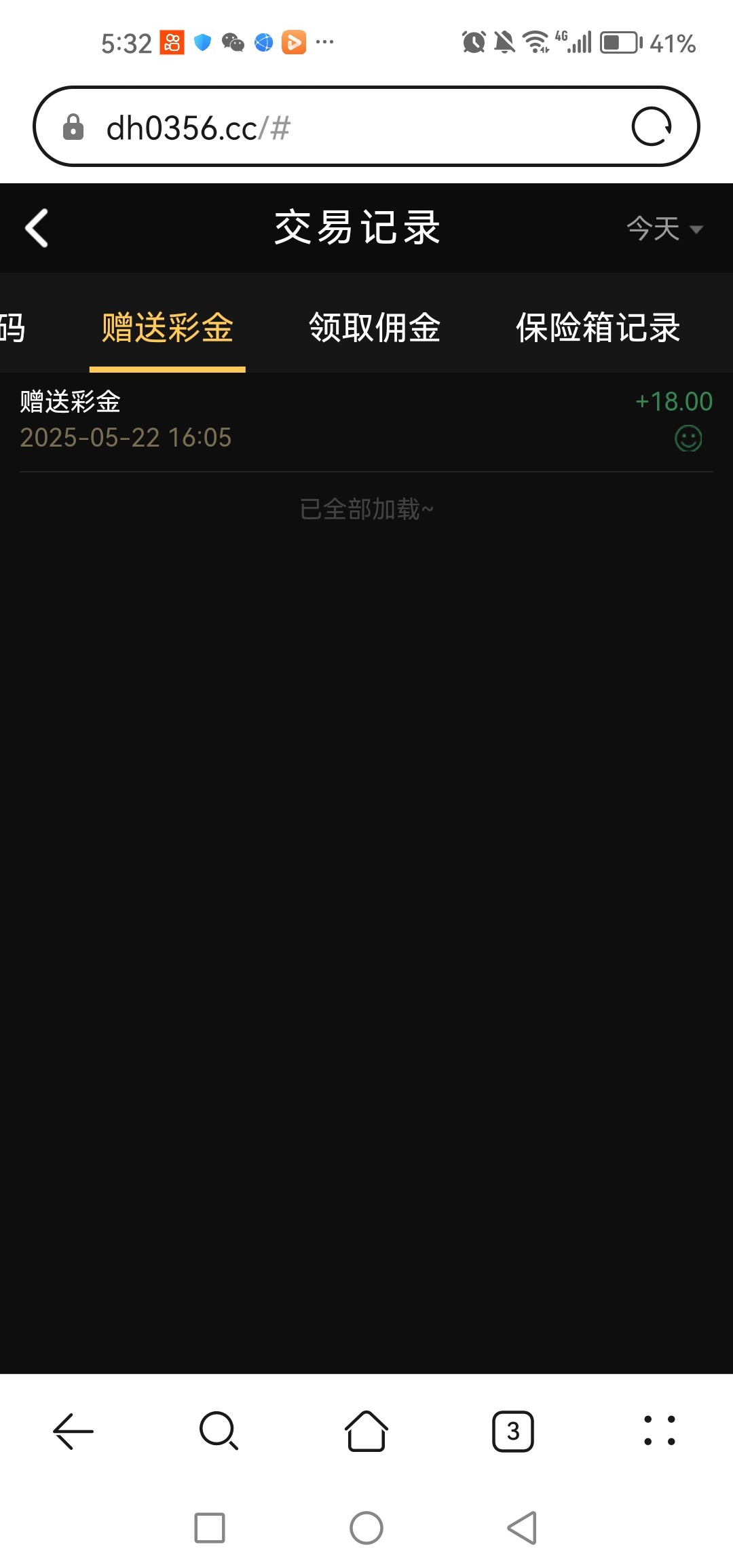This screenshot has height=1568, width=733.
Task: Open the 今天 date filter dropdown
Action: [664, 229]
